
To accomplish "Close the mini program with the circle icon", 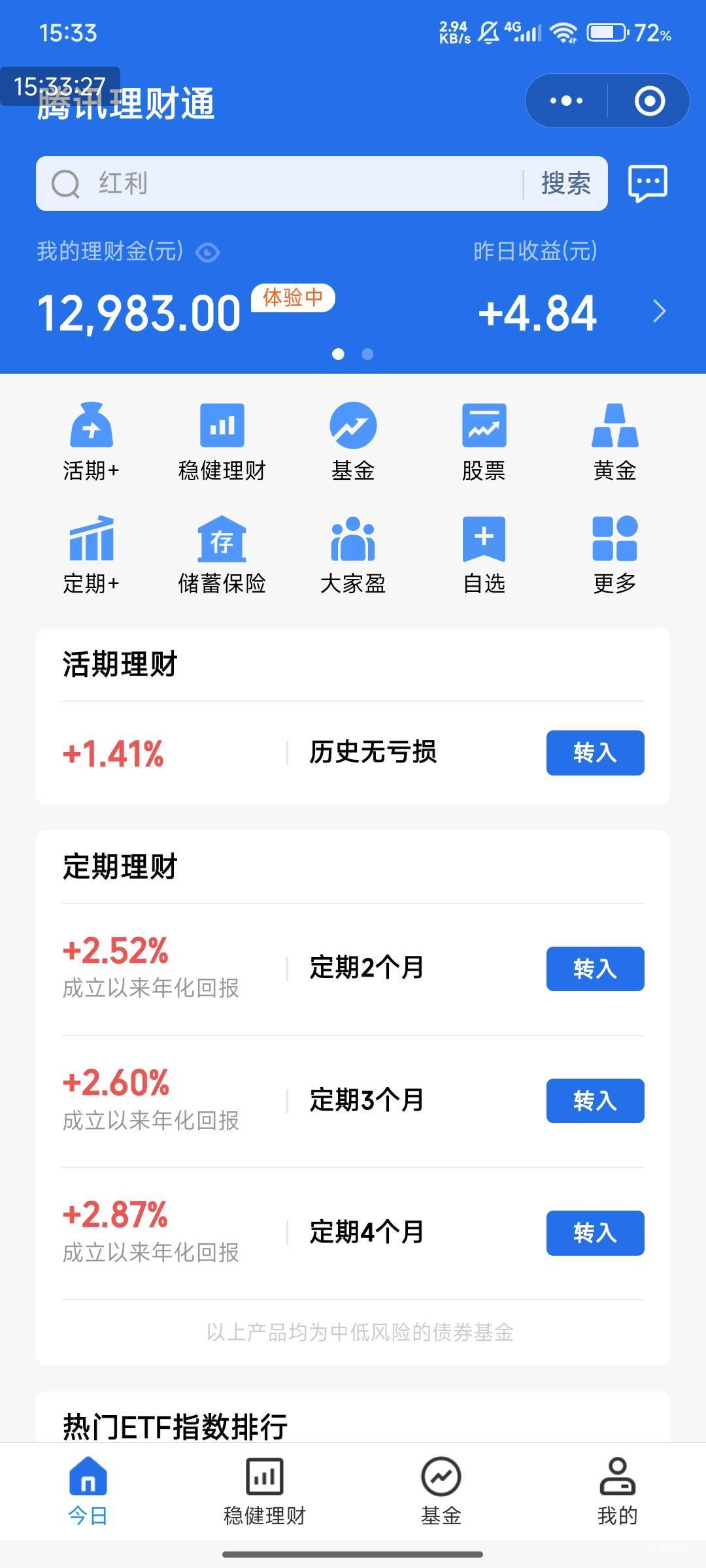I will [649, 101].
